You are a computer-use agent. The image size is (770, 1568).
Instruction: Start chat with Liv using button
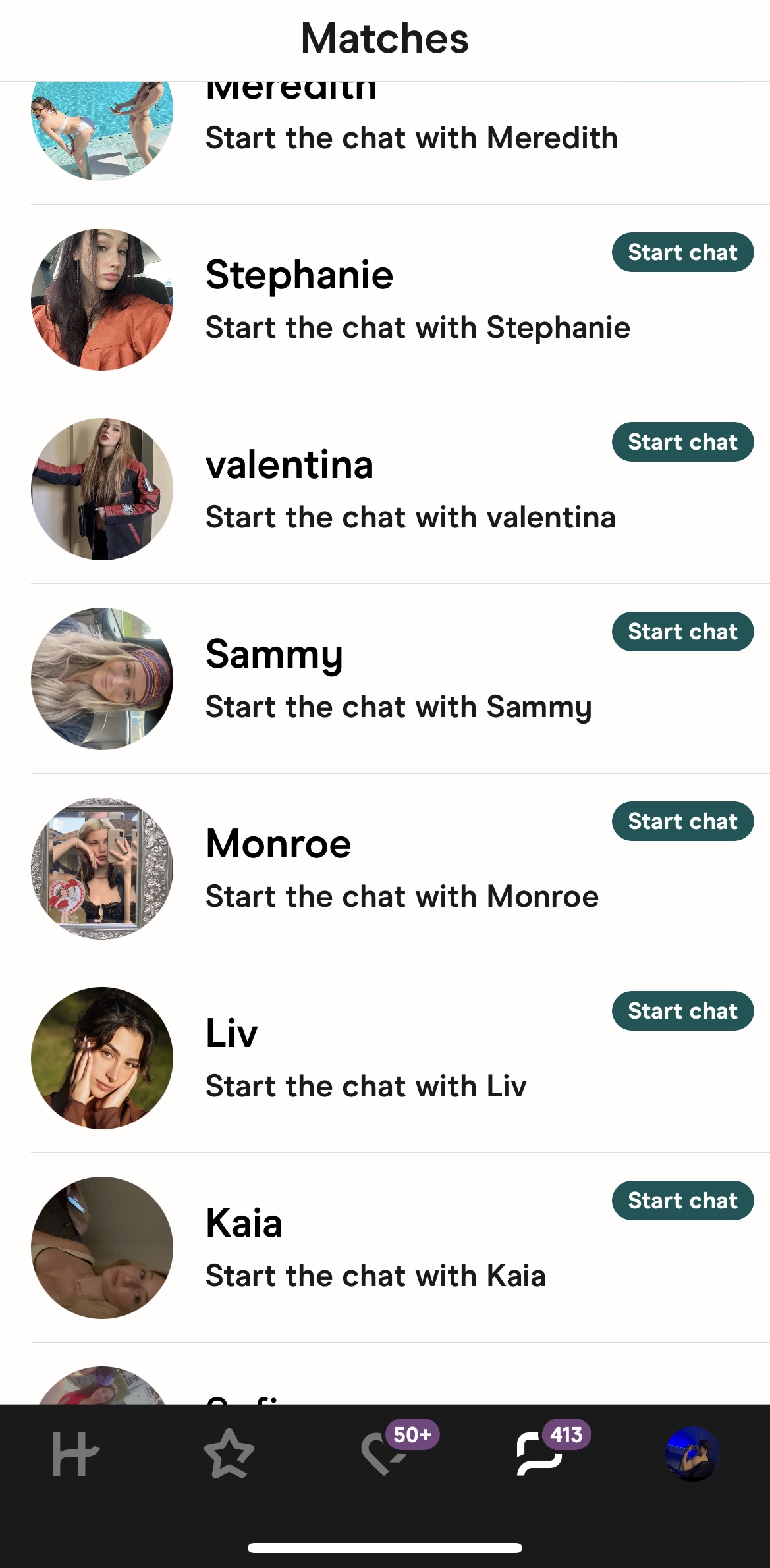682,1011
